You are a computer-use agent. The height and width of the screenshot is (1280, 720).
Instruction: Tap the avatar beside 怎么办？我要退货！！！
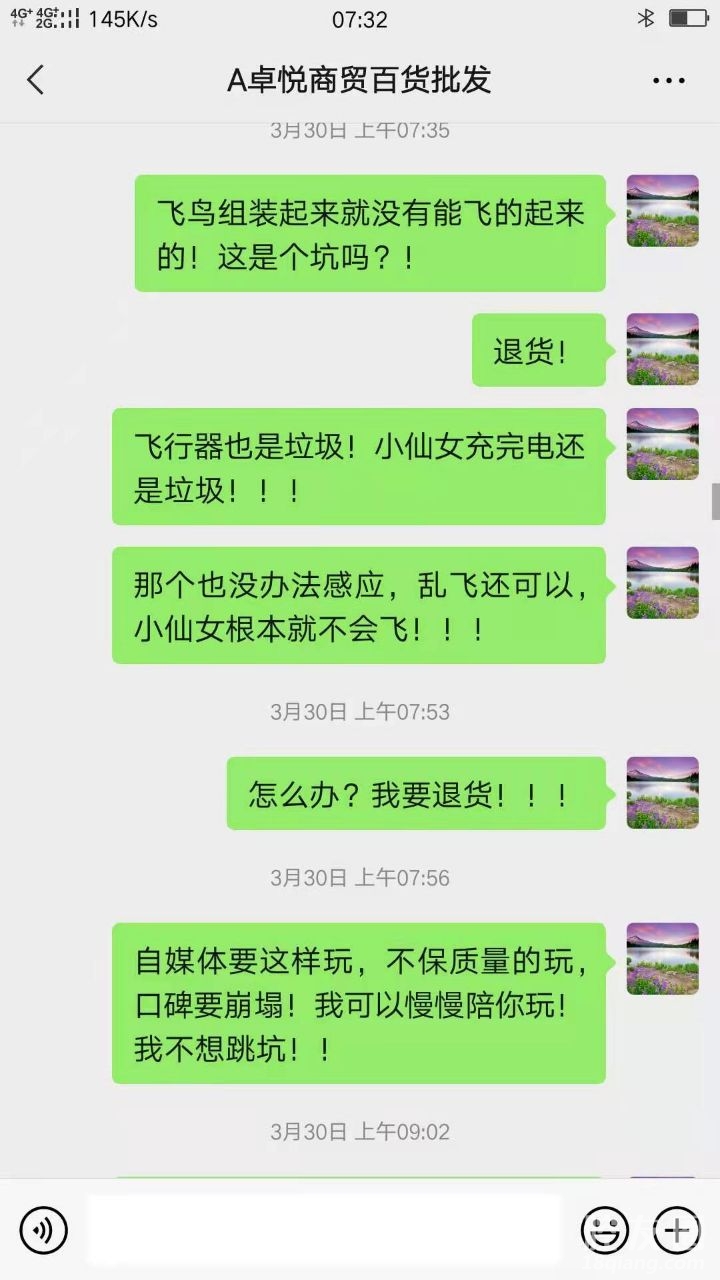(x=662, y=793)
